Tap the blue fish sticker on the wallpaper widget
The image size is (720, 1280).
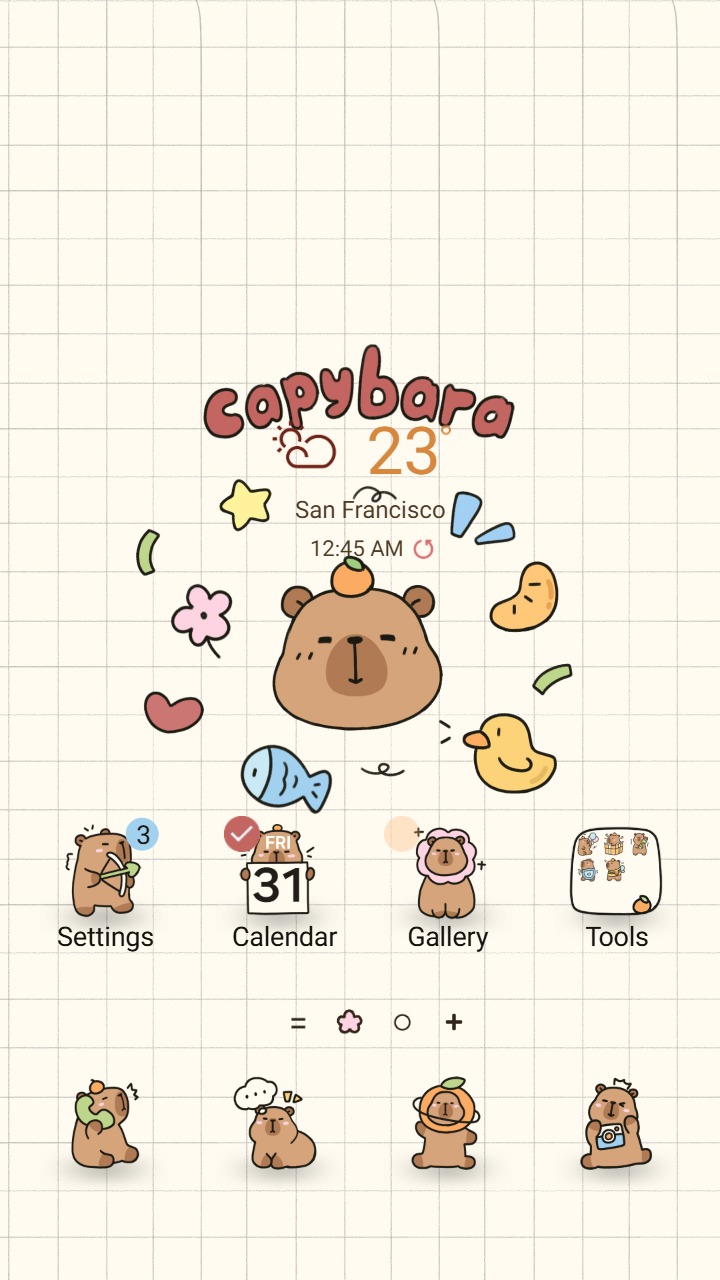(283, 775)
